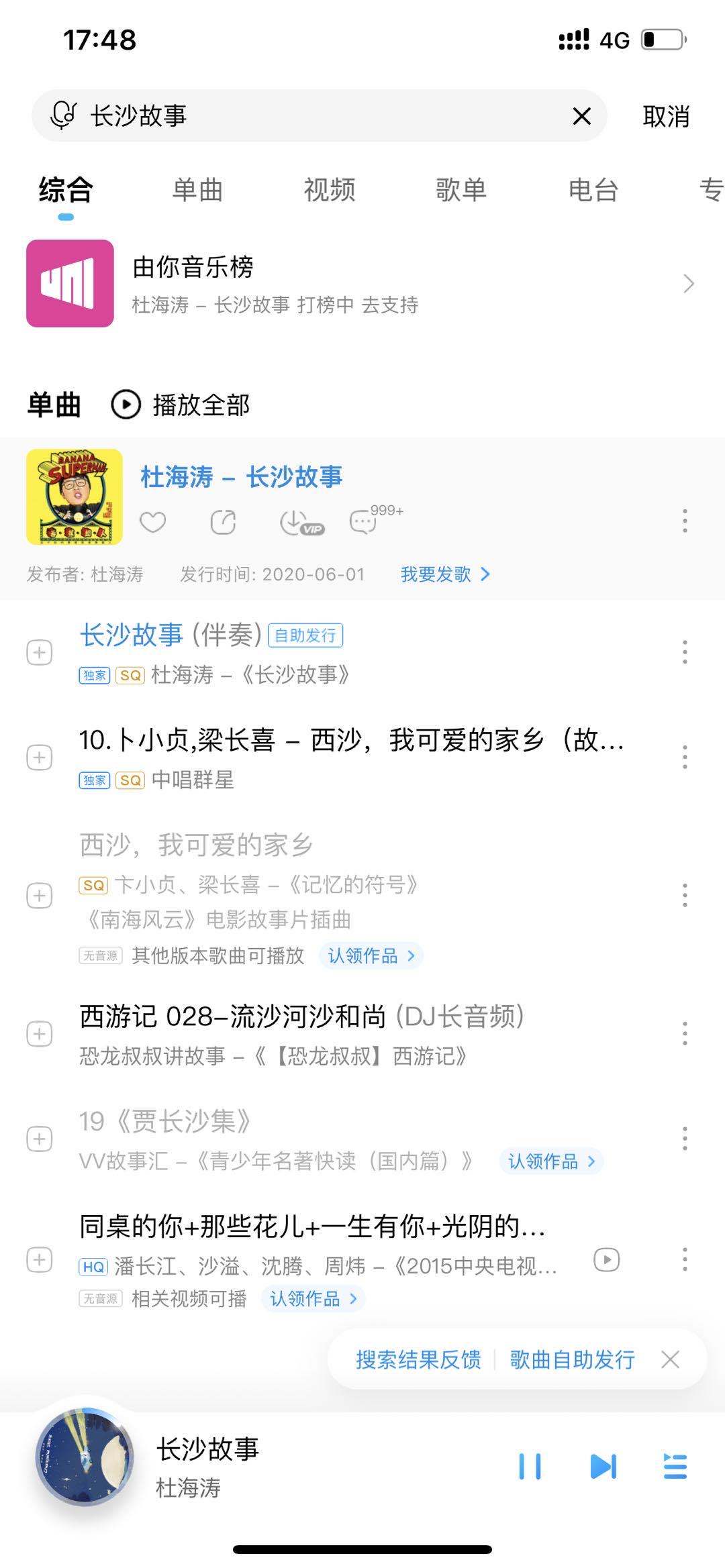The image size is (725, 1568).
Task: Skip to the next song in mini player
Action: coord(603,1467)
